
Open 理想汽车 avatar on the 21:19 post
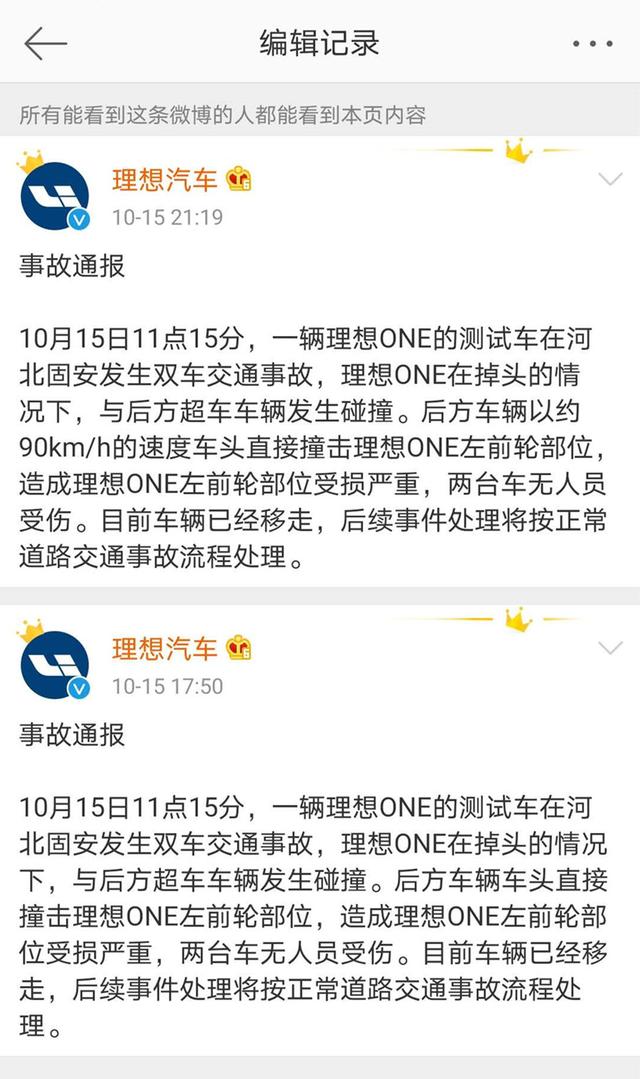[55, 196]
